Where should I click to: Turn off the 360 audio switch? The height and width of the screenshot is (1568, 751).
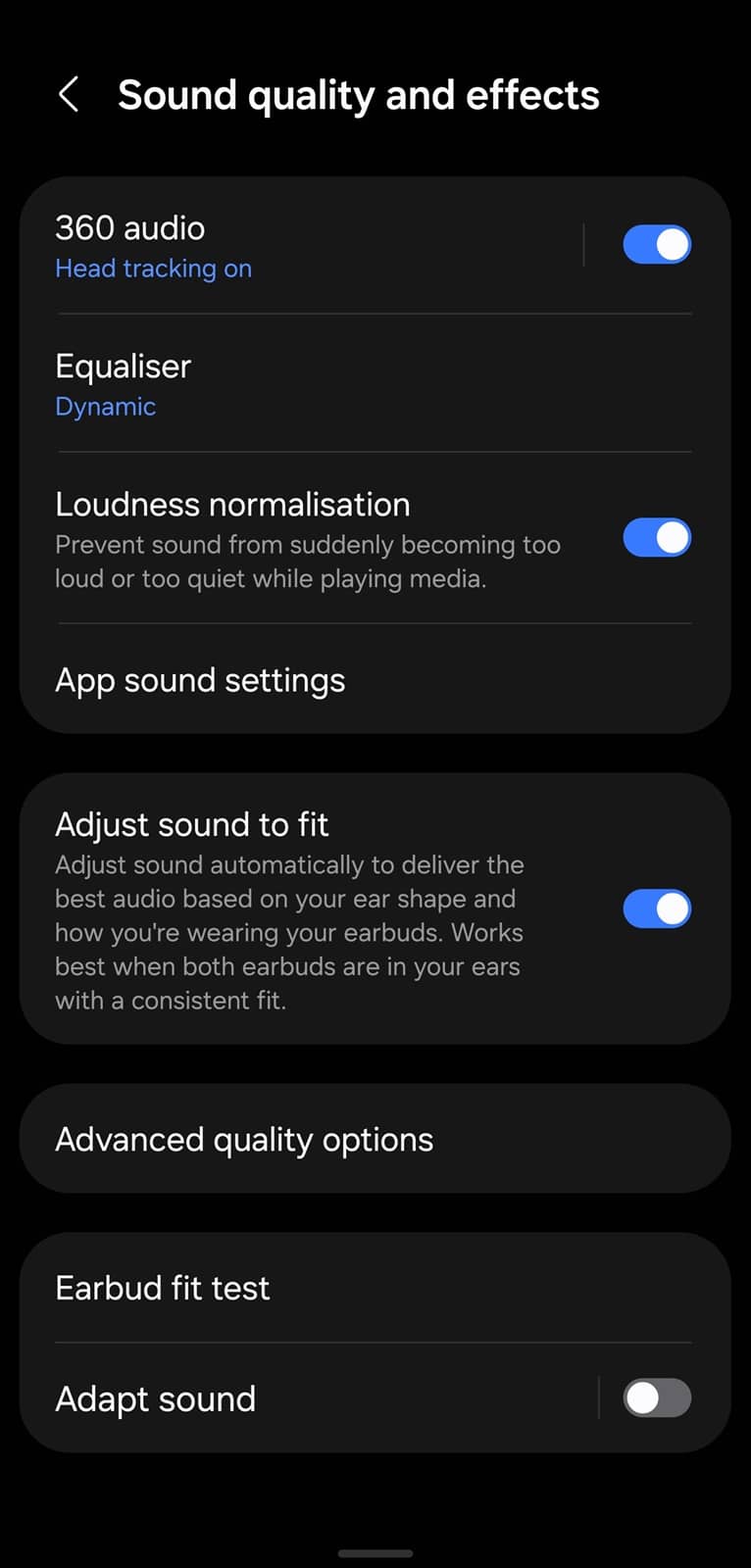coord(657,245)
